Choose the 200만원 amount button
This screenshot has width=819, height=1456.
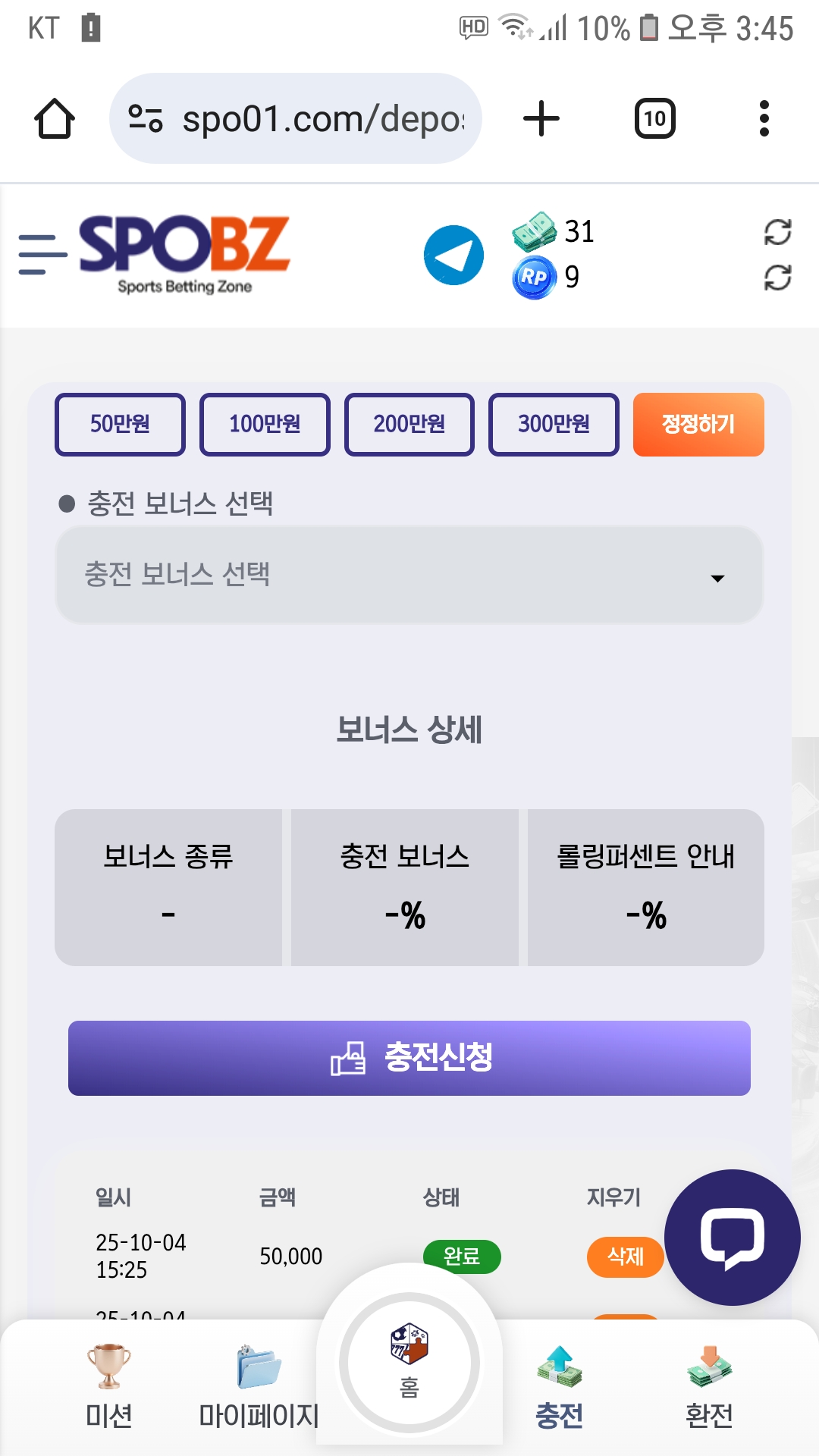point(409,424)
